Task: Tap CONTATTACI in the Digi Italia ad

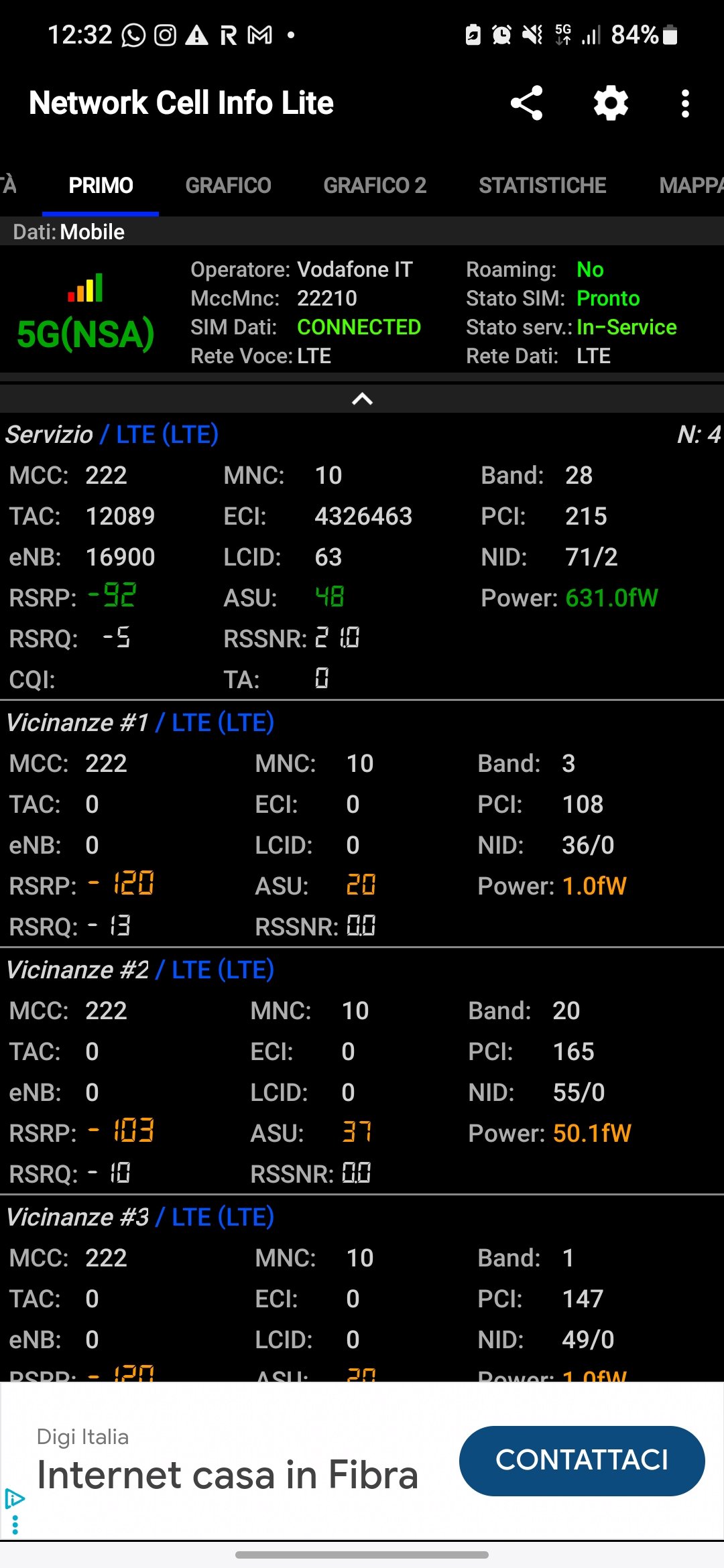Action: (x=581, y=1461)
